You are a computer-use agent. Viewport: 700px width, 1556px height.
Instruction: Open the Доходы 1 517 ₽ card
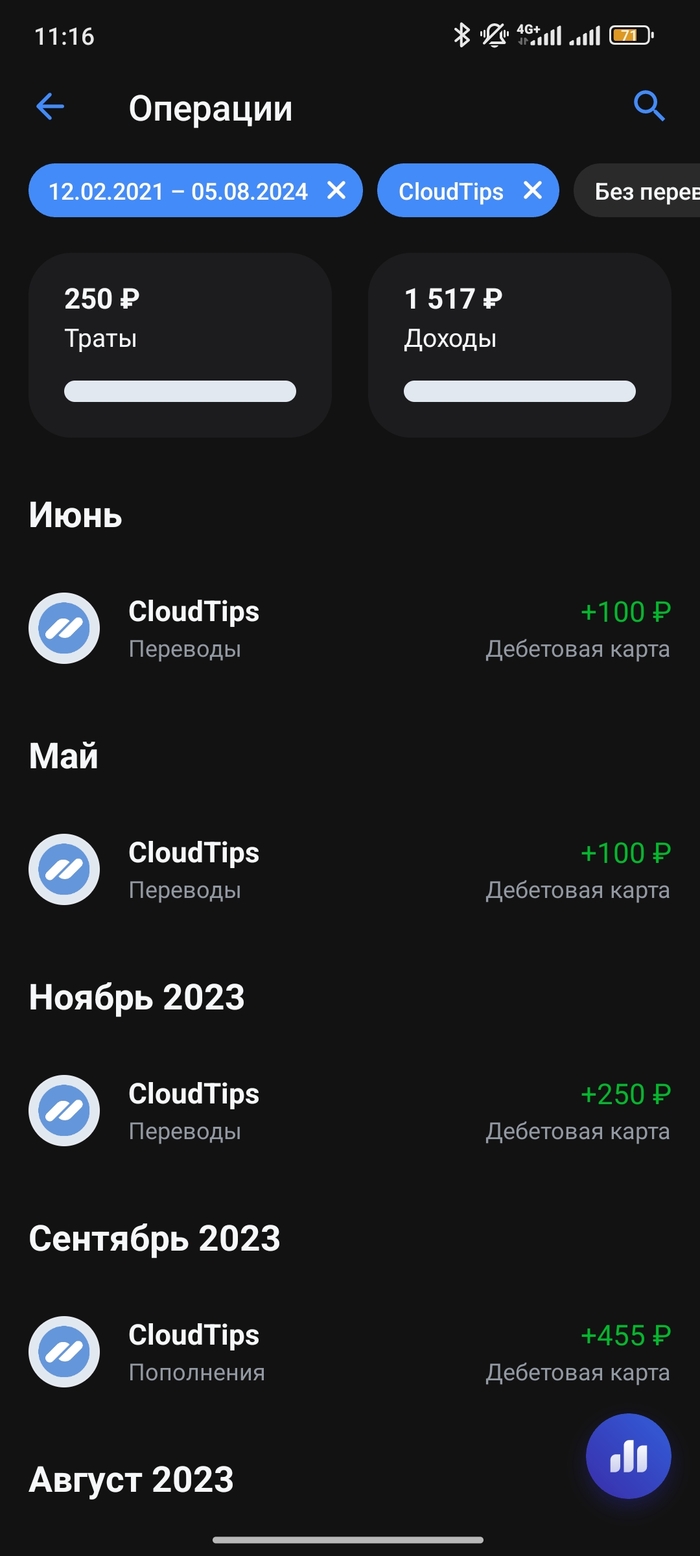(519, 344)
